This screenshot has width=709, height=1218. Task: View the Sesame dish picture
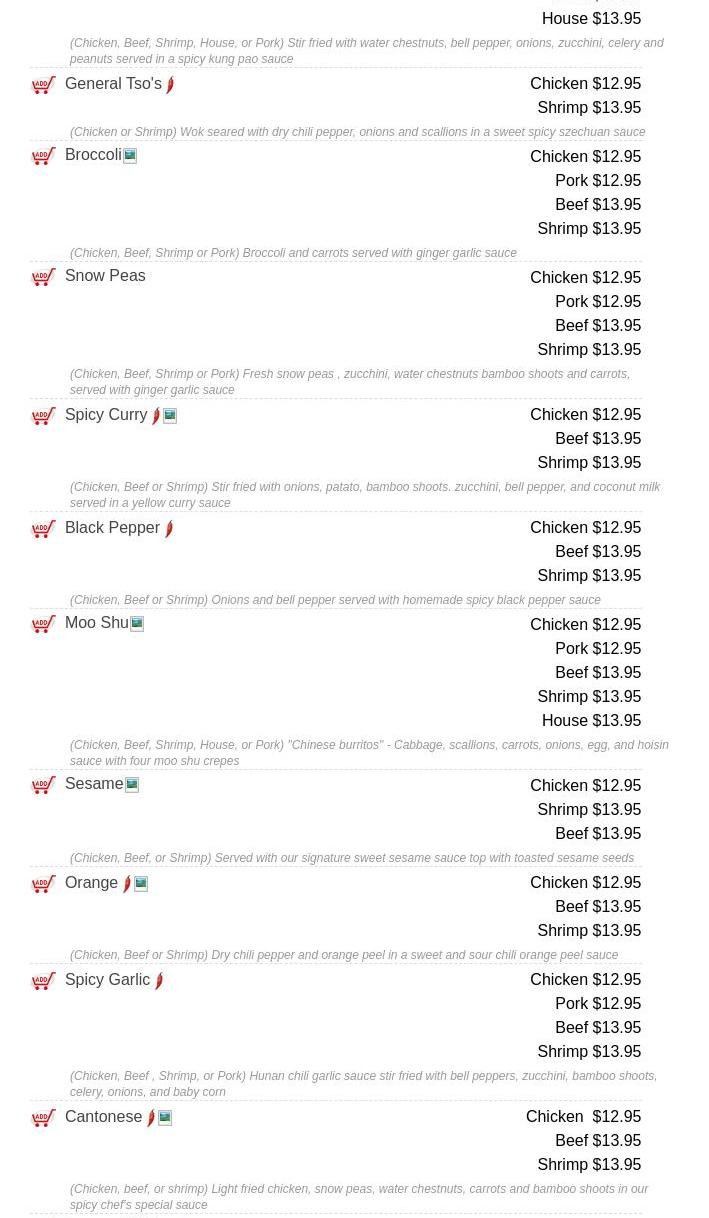click(x=132, y=785)
